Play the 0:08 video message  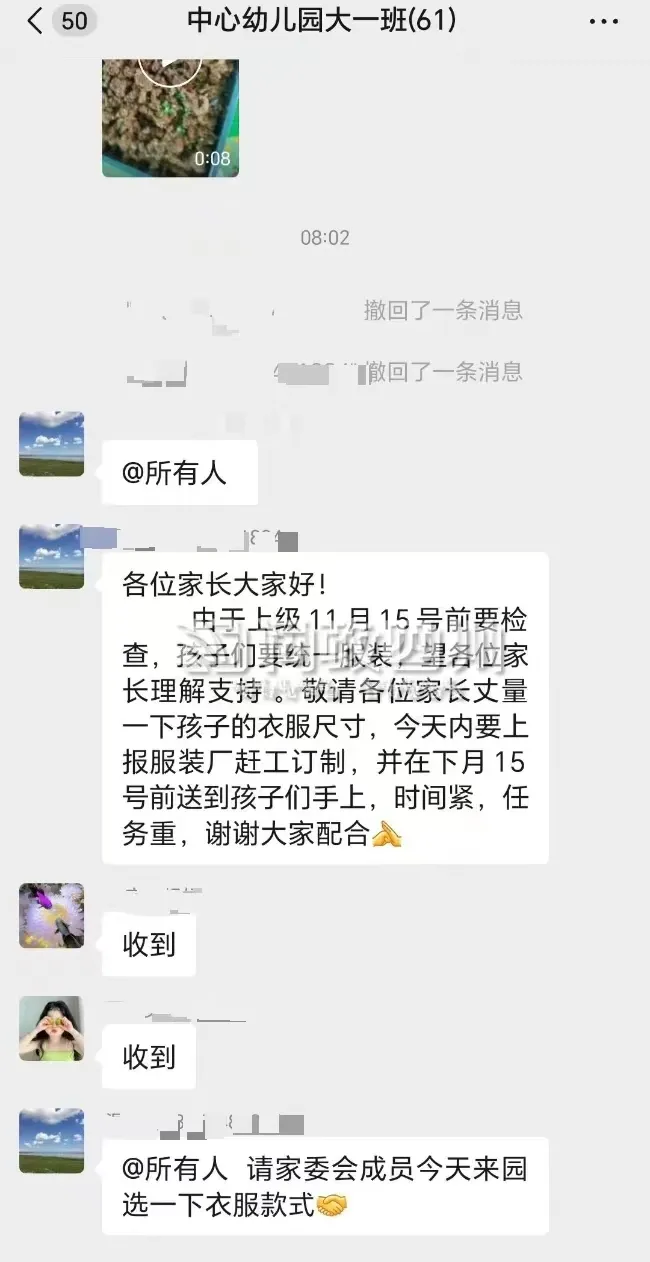(x=170, y=117)
